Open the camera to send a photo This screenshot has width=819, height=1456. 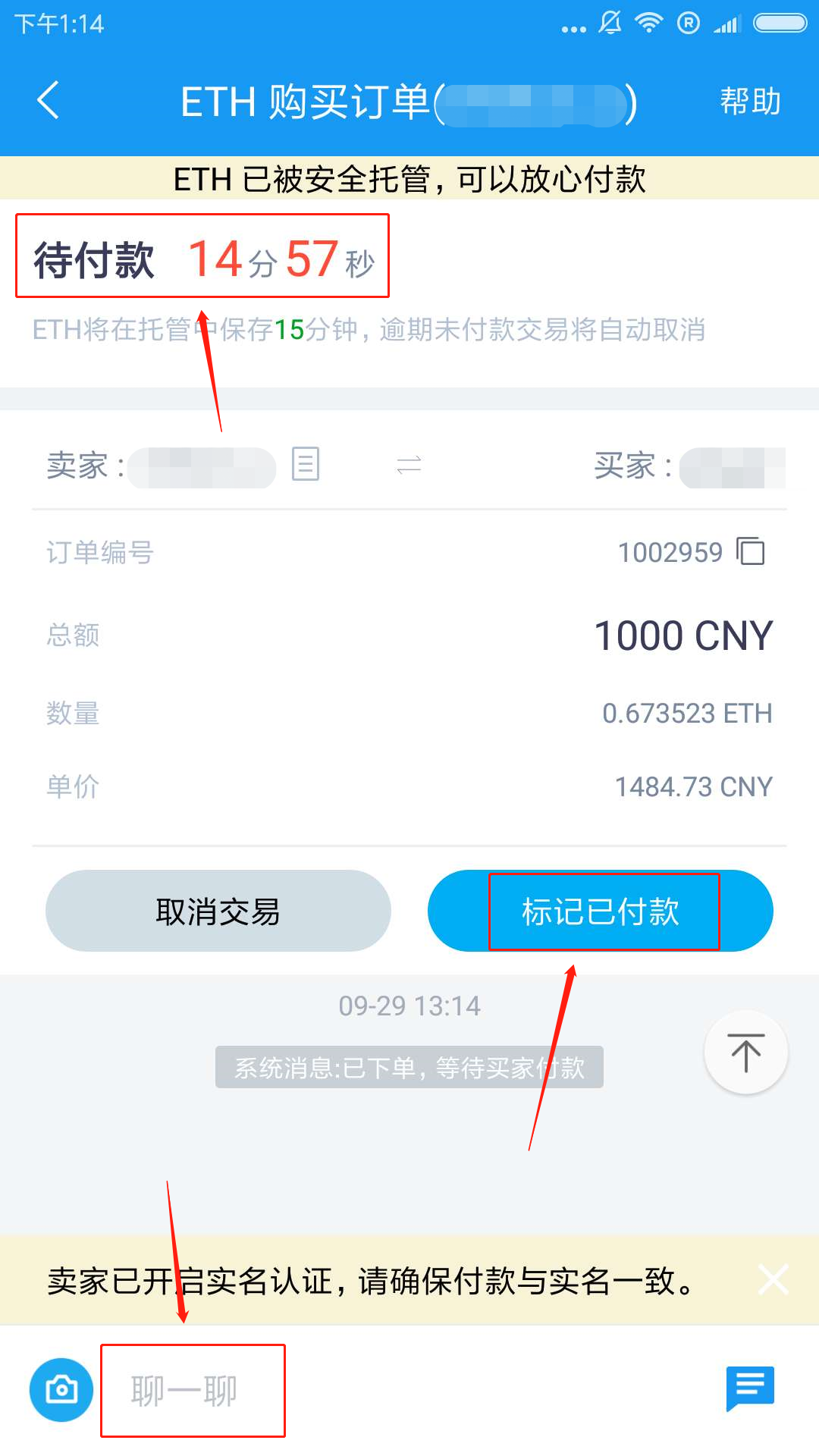click(x=61, y=1390)
